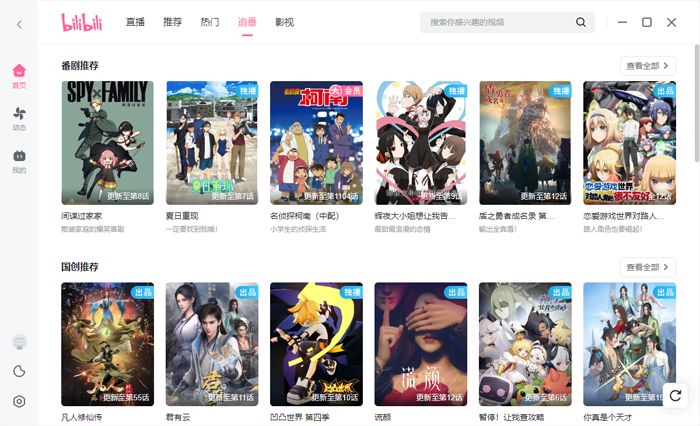Open the 凹凸世界 第四季 card
Viewport: 700px width, 426px height.
click(315, 343)
